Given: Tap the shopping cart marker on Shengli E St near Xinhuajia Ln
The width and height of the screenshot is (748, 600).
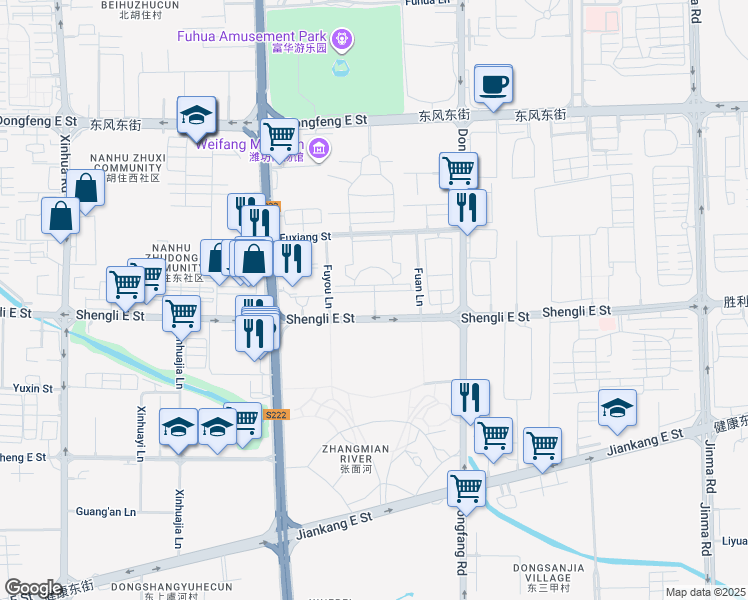Looking at the screenshot, I should click(x=182, y=314).
